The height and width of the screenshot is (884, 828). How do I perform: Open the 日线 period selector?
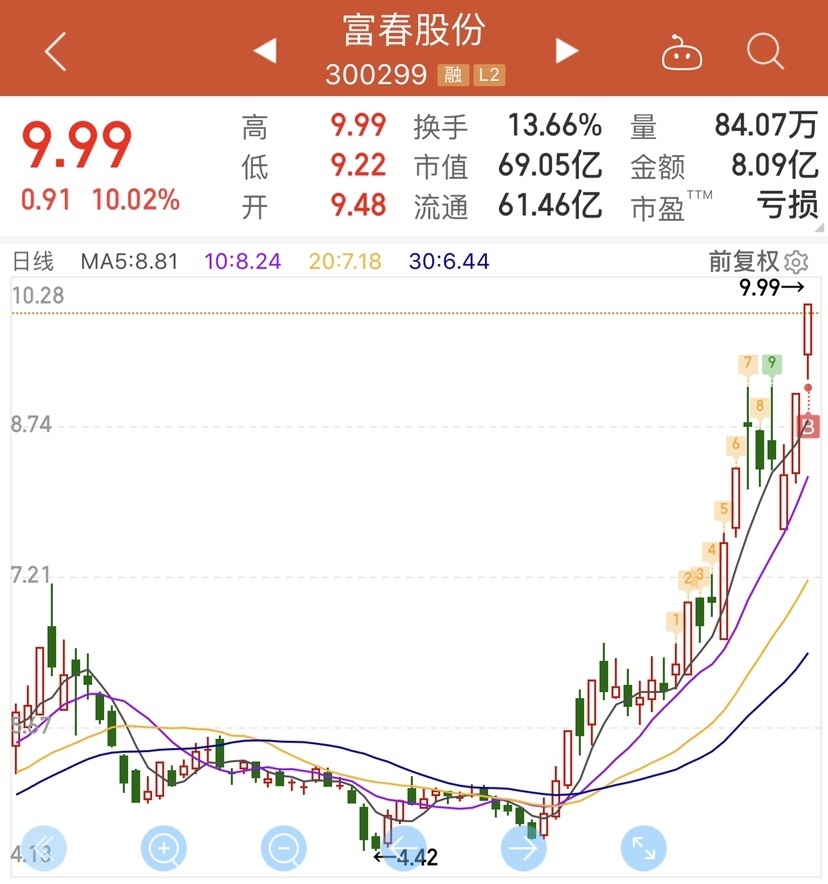32,262
